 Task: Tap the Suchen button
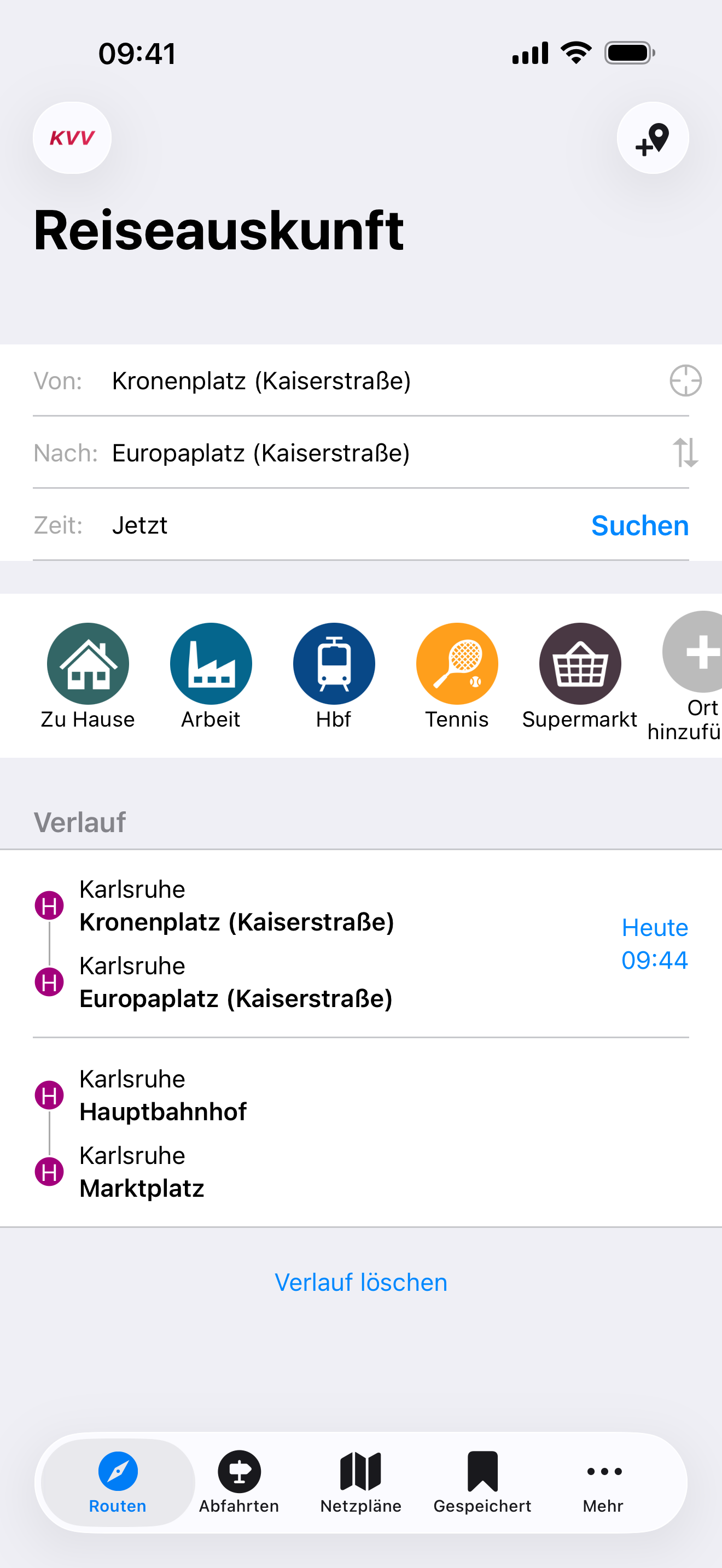(640, 525)
